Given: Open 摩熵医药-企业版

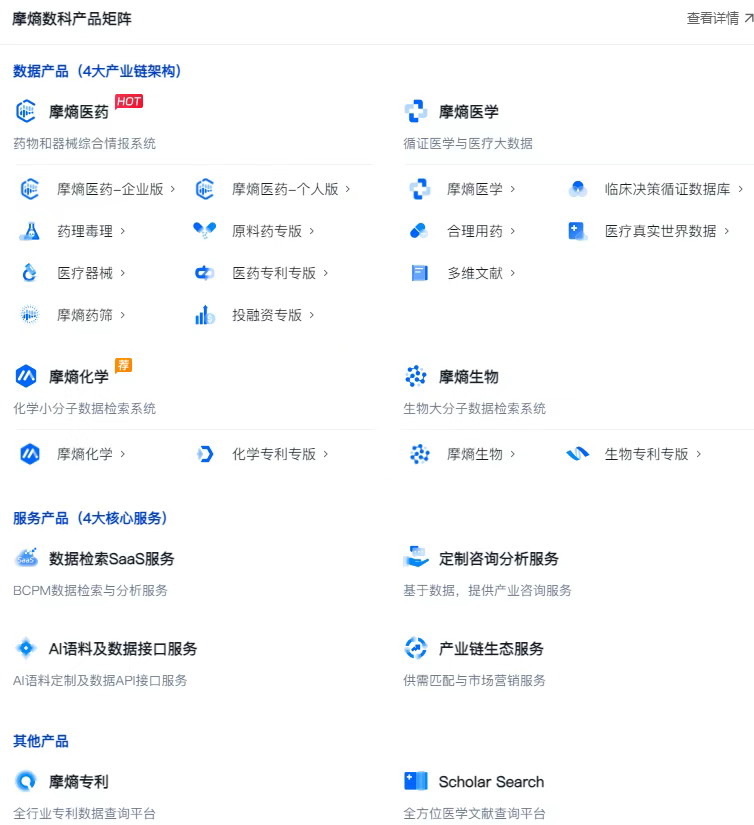Looking at the screenshot, I should [x=110, y=189].
